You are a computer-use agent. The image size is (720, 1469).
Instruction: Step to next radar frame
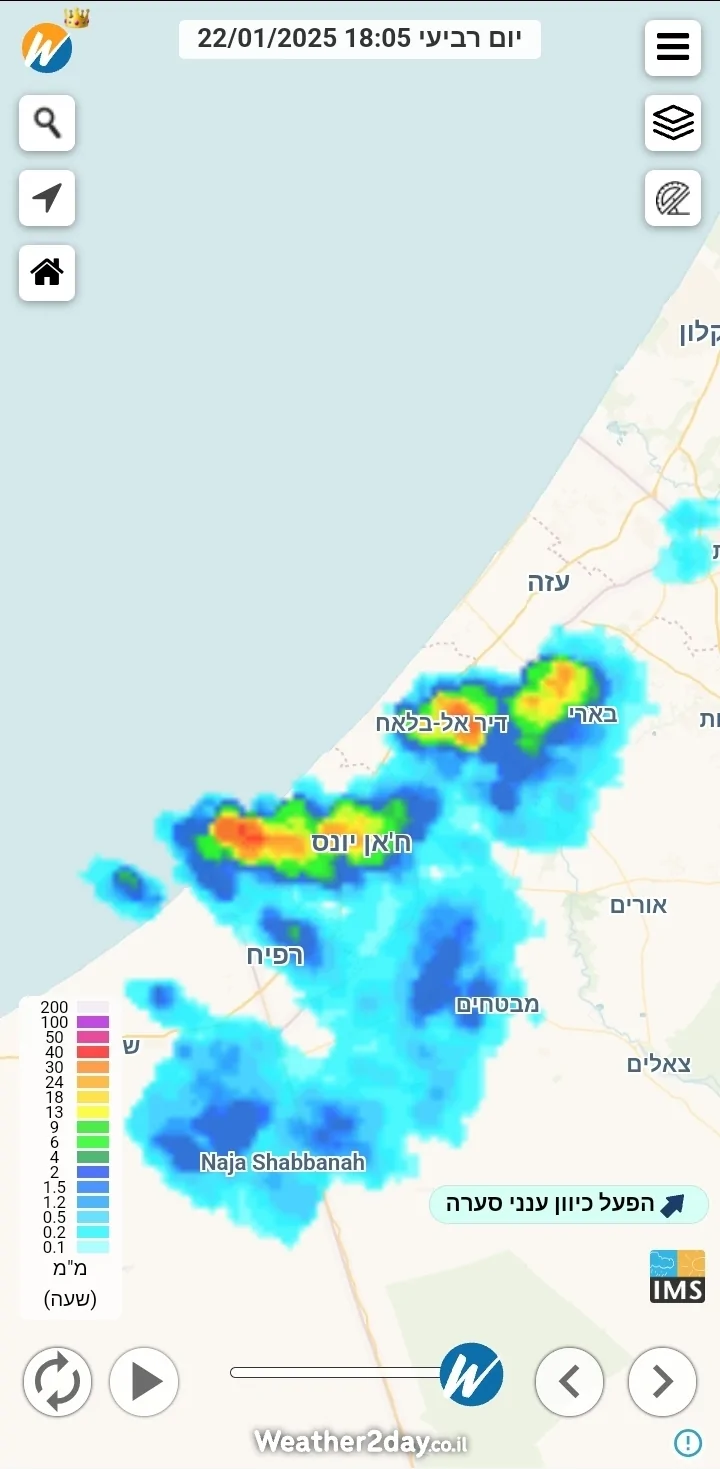click(x=662, y=1382)
